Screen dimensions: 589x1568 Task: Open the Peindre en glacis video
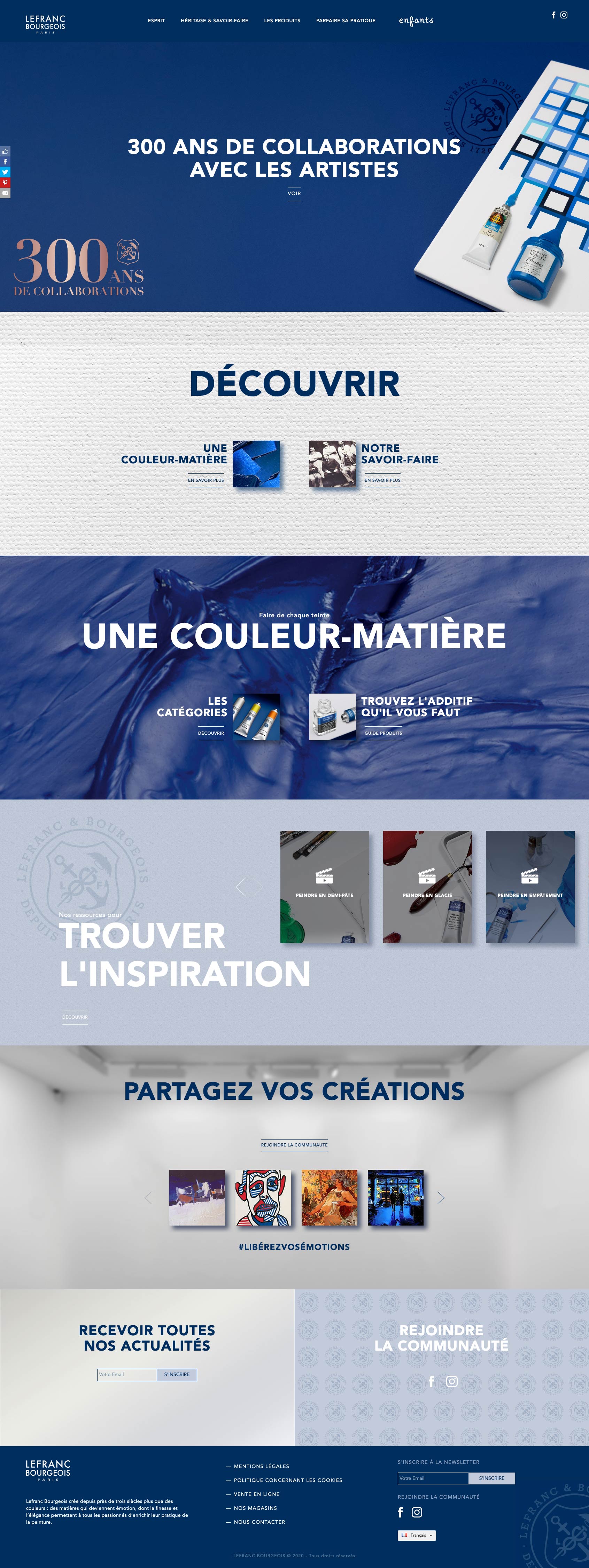pos(427,886)
